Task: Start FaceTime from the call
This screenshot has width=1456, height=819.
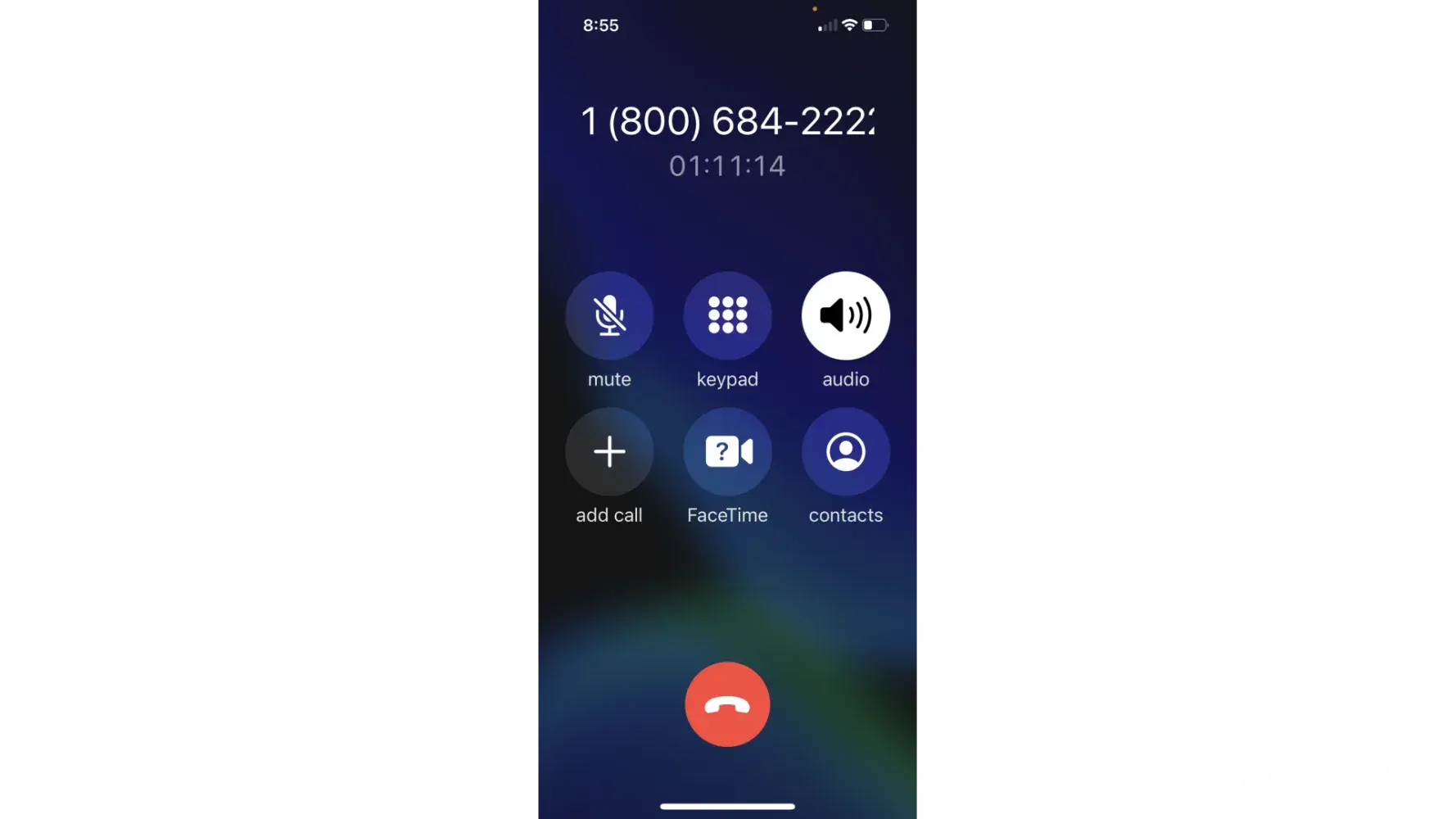Action: click(x=727, y=451)
